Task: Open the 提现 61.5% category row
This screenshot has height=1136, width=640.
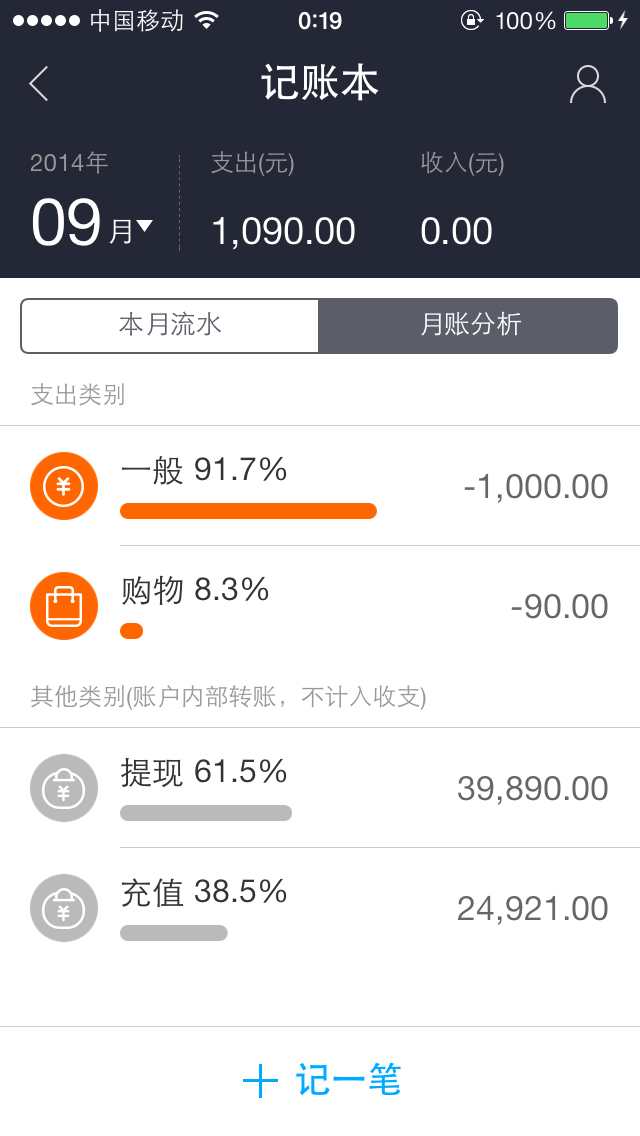Action: [x=320, y=788]
